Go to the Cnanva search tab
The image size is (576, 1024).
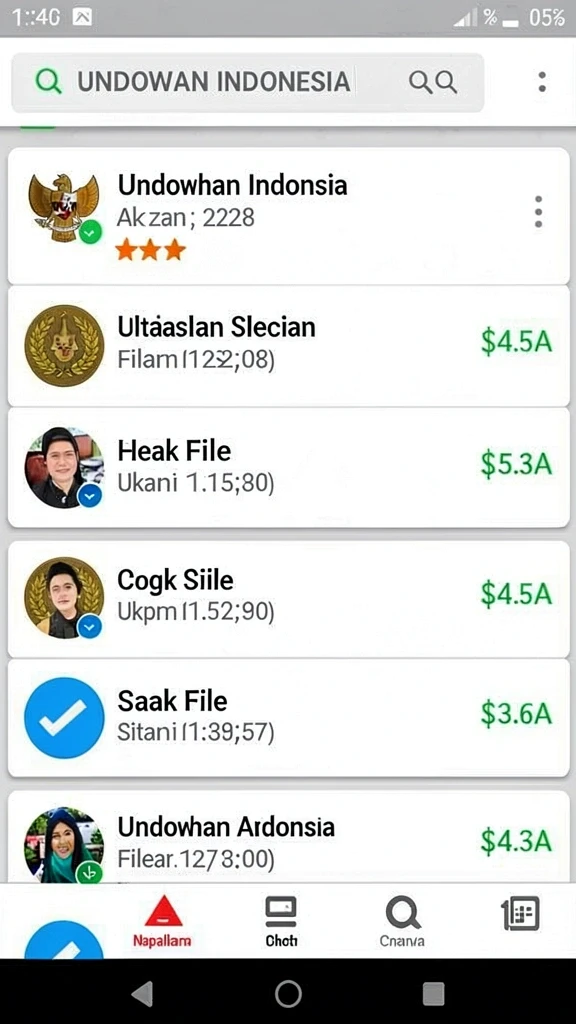pos(402,921)
